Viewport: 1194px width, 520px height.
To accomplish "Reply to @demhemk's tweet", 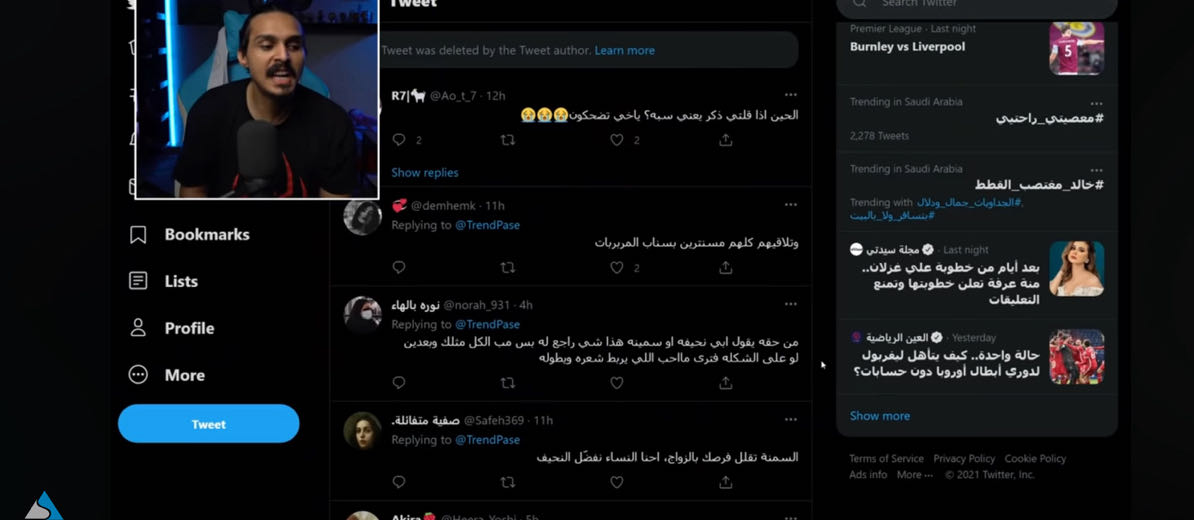I will [x=399, y=267].
